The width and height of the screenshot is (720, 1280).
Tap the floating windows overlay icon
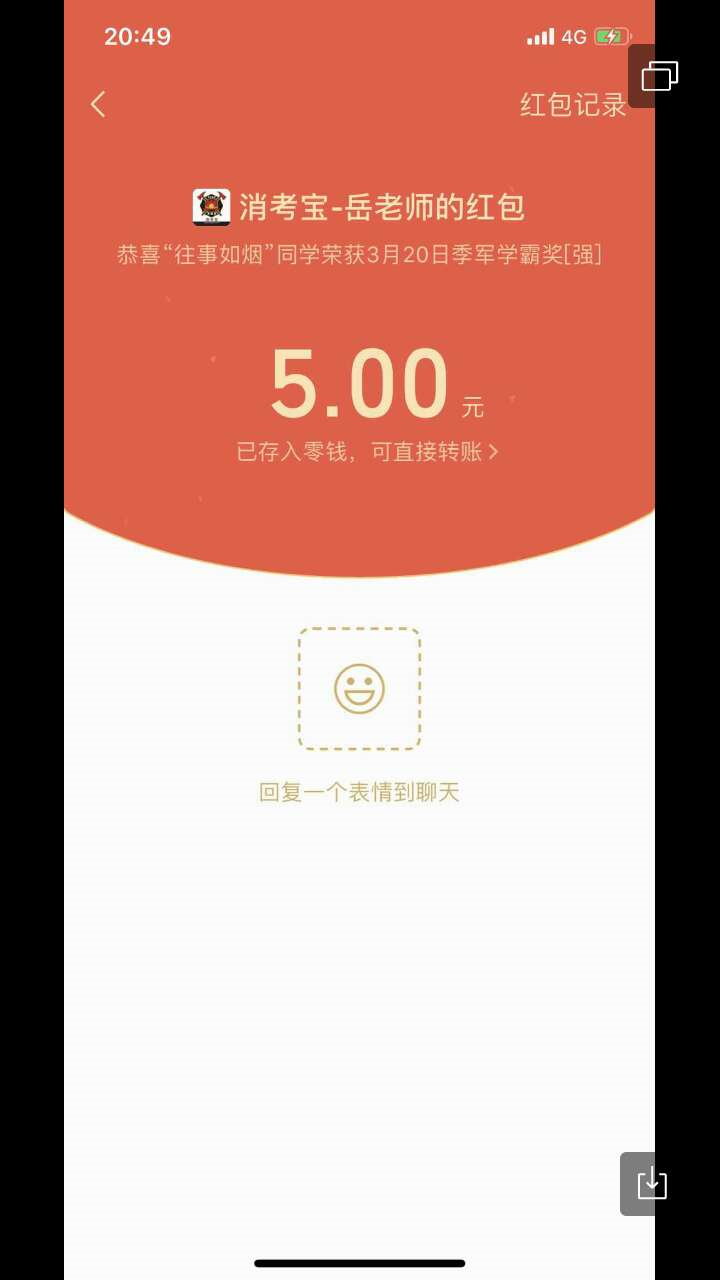pos(659,76)
